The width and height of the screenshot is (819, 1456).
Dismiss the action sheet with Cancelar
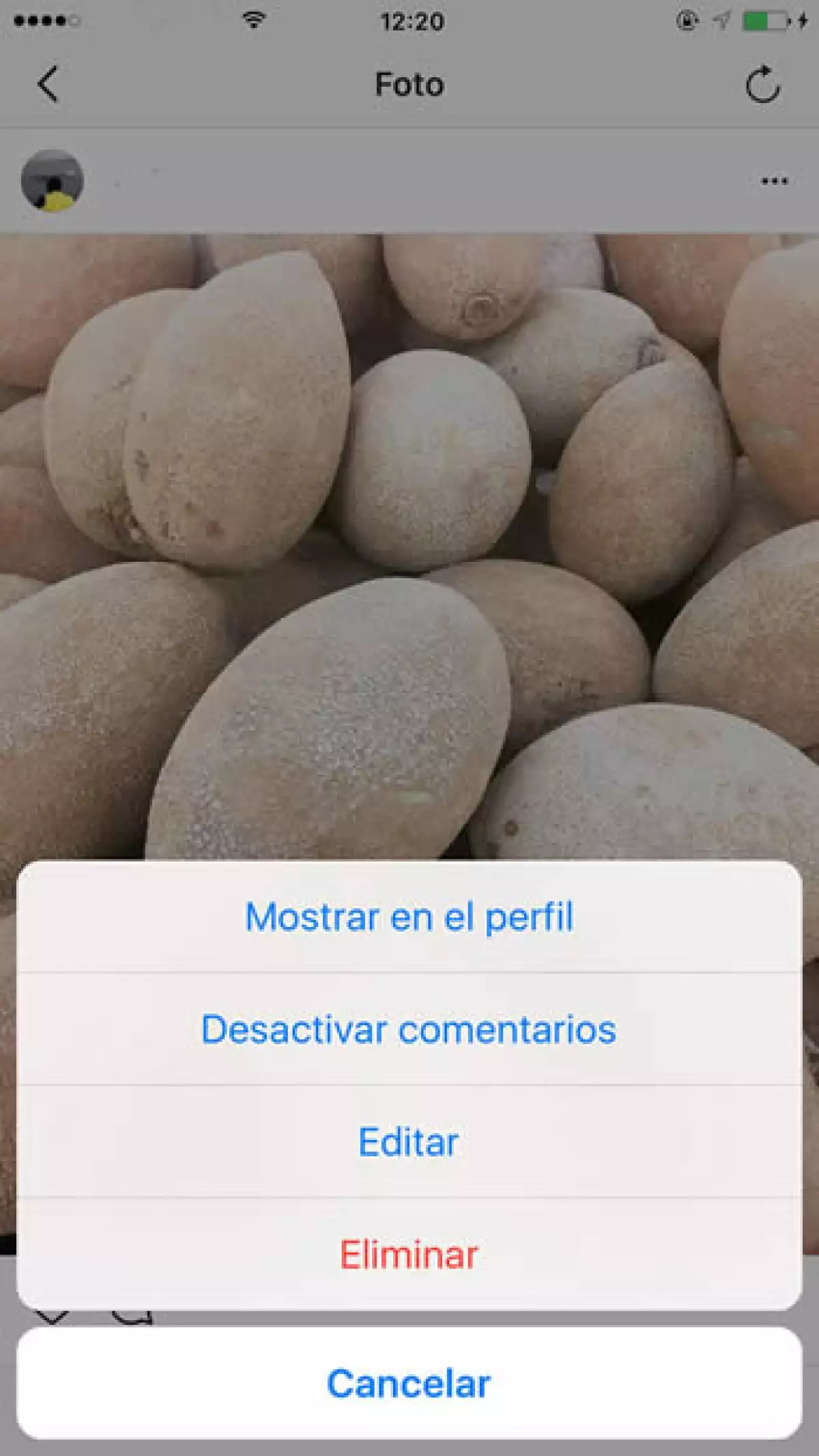409,1383
